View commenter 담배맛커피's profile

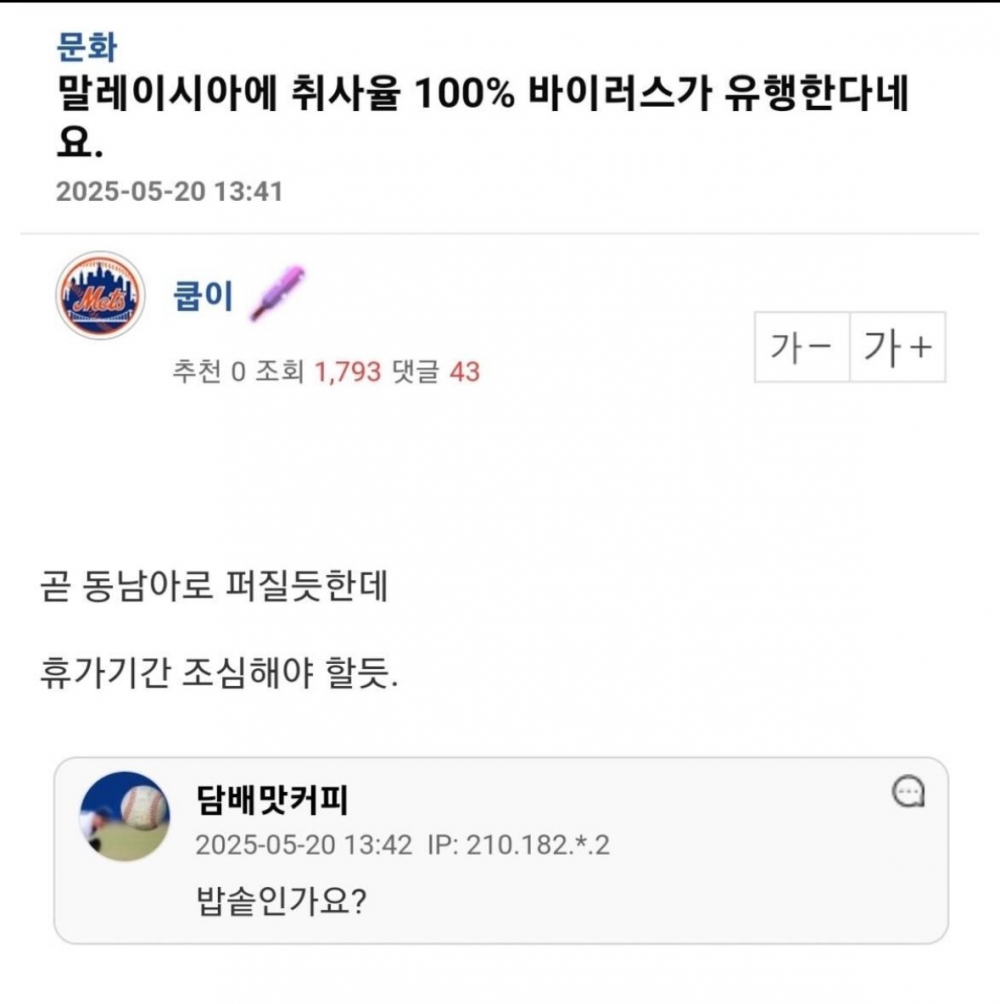click(272, 799)
